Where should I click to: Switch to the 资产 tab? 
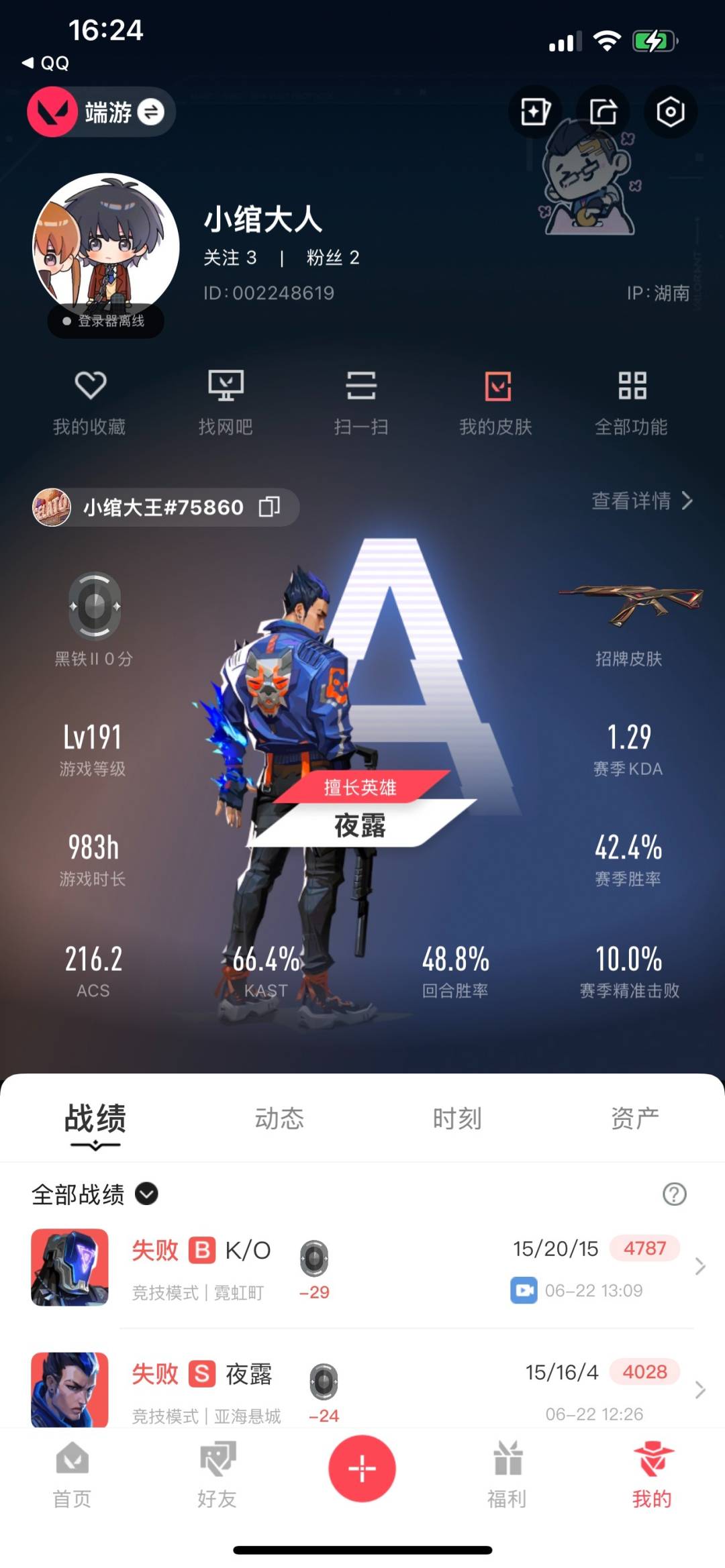[635, 1118]
